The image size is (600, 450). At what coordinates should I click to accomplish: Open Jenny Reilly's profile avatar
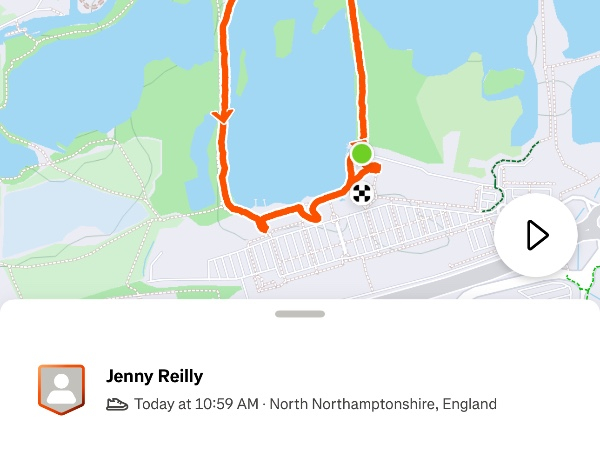(61, 389)
